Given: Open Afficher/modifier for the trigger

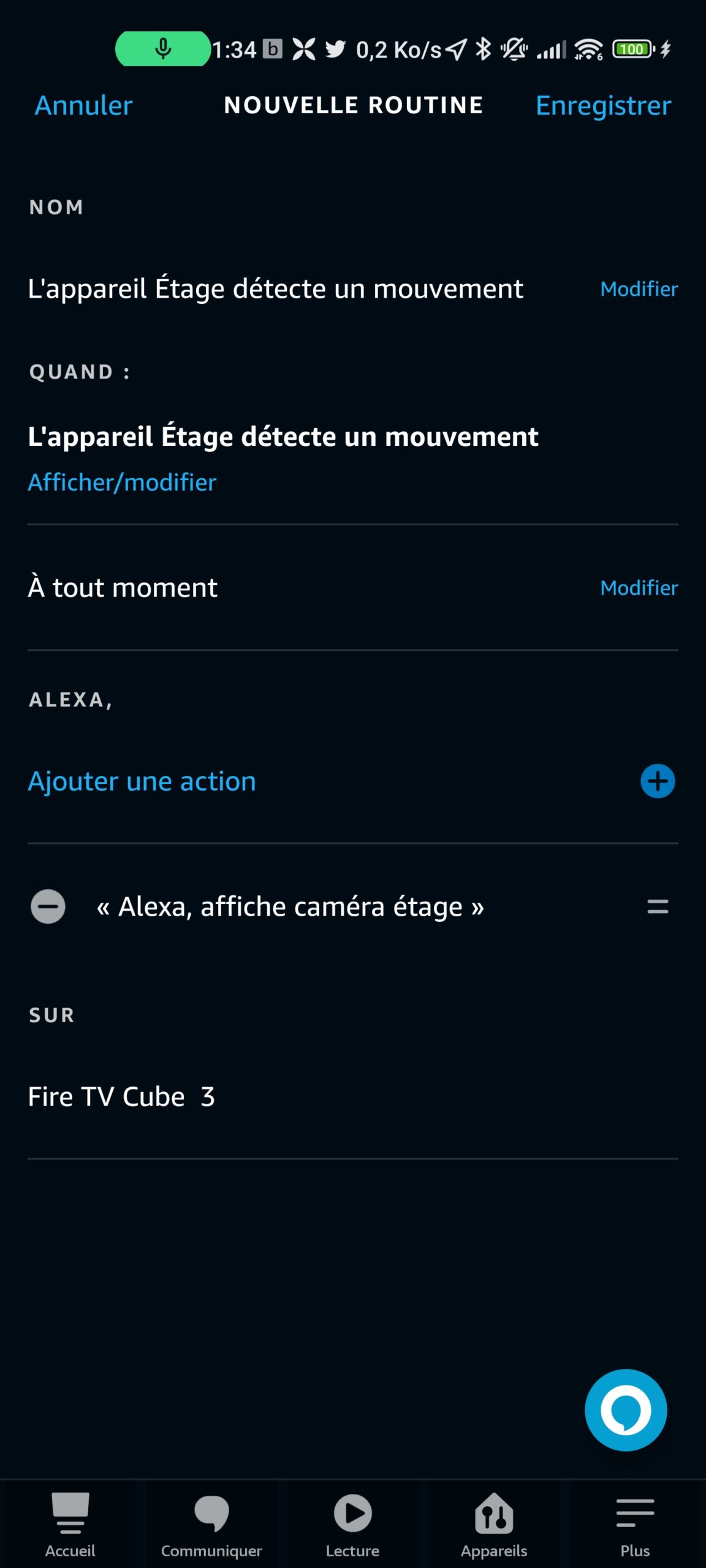Looking at the screenshot, I should [x=122, y=483].
